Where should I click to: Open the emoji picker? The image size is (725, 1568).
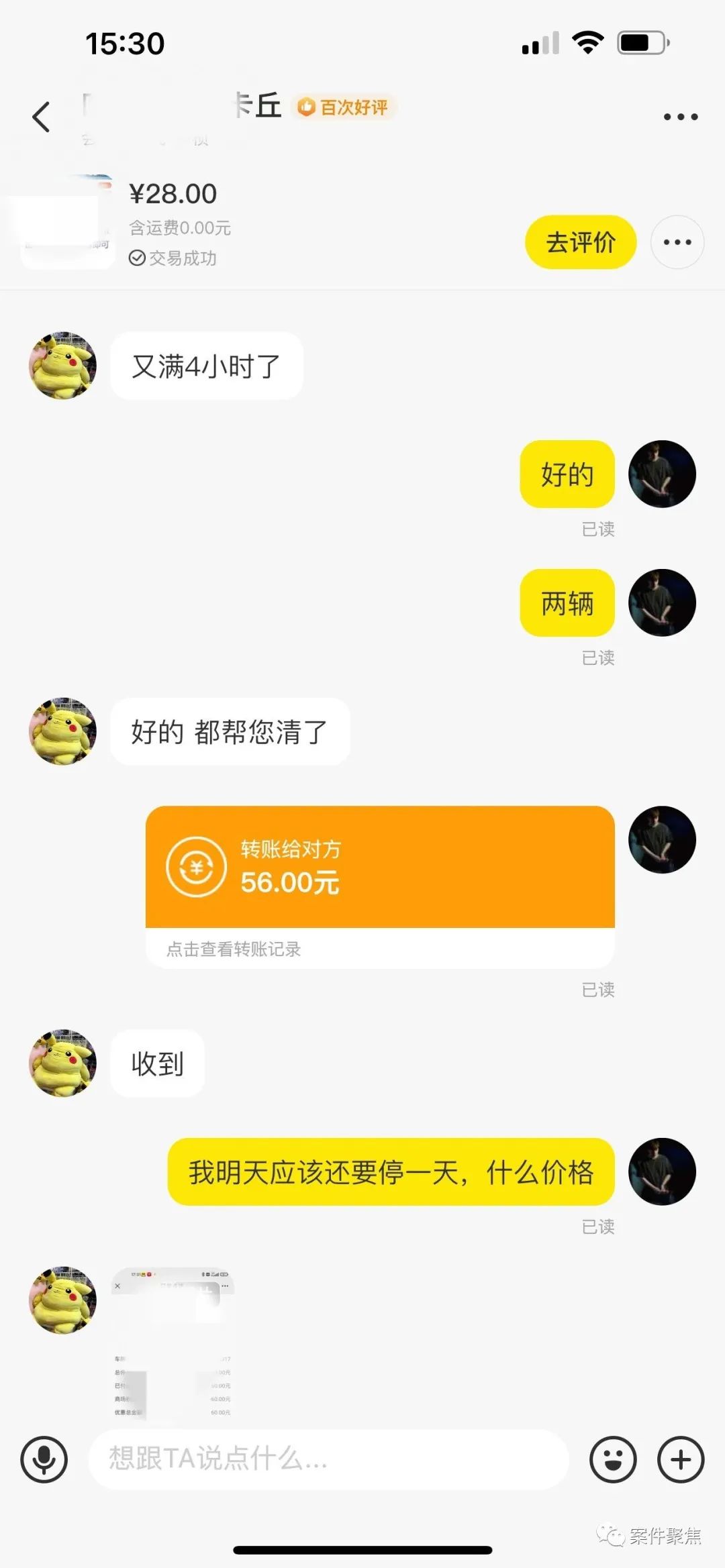(x=612, y=1459)
